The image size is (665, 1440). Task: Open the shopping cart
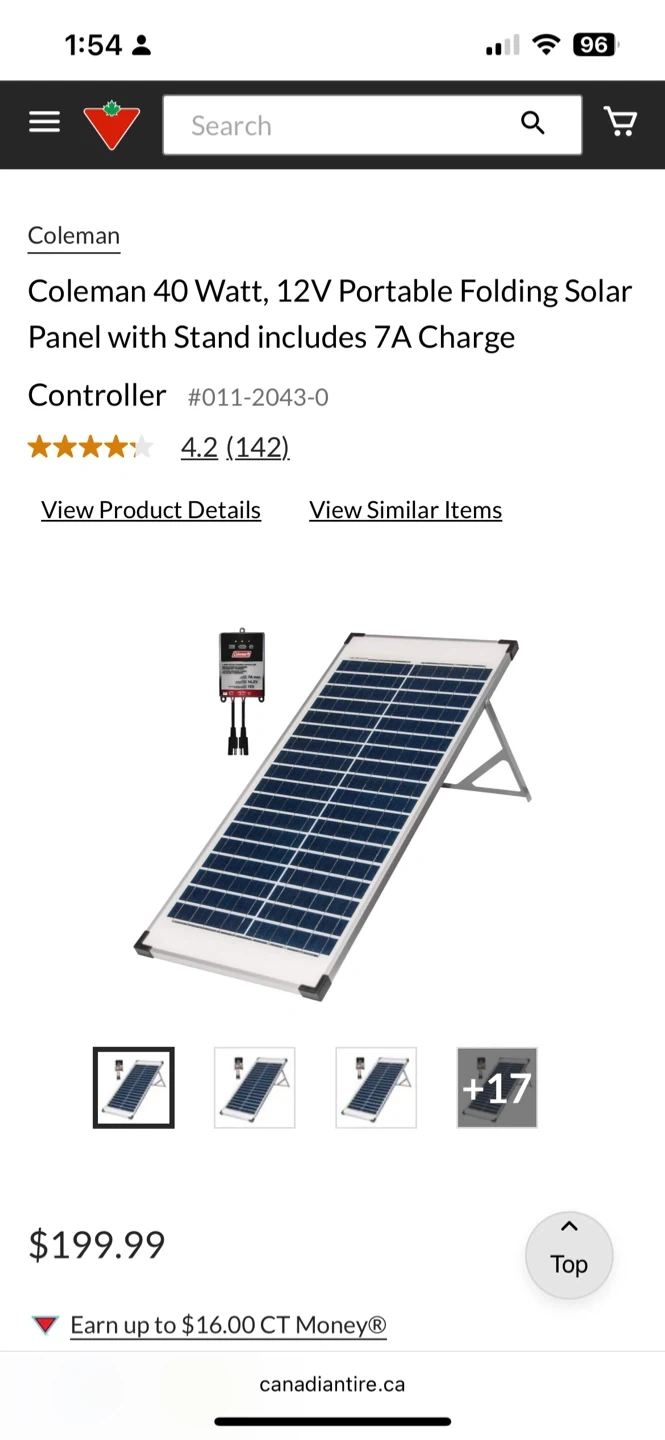(620, 122)
